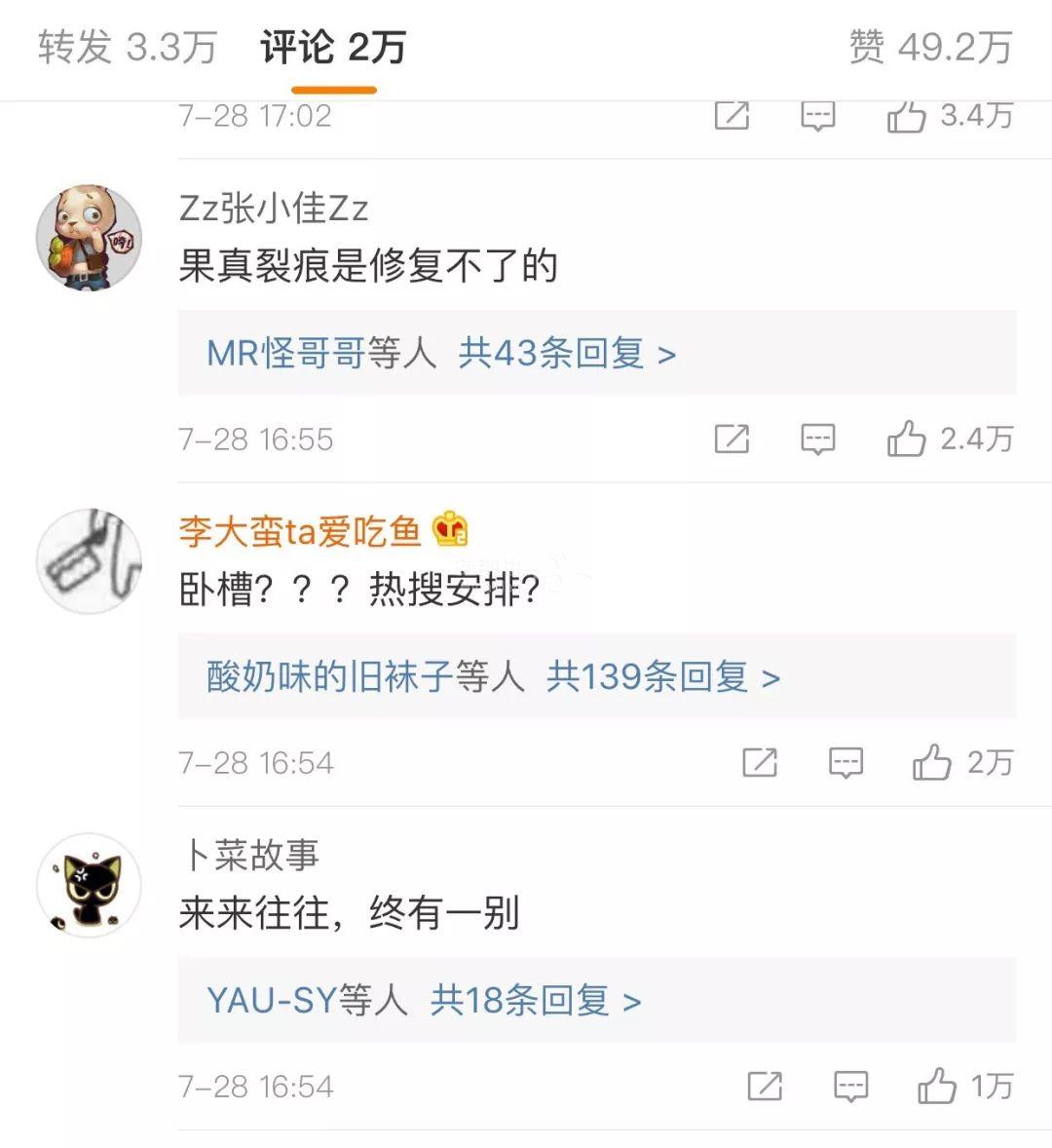Like 卜菜故事's comment
The image size is (1052, 1148).
click(x=937, y=1087)
